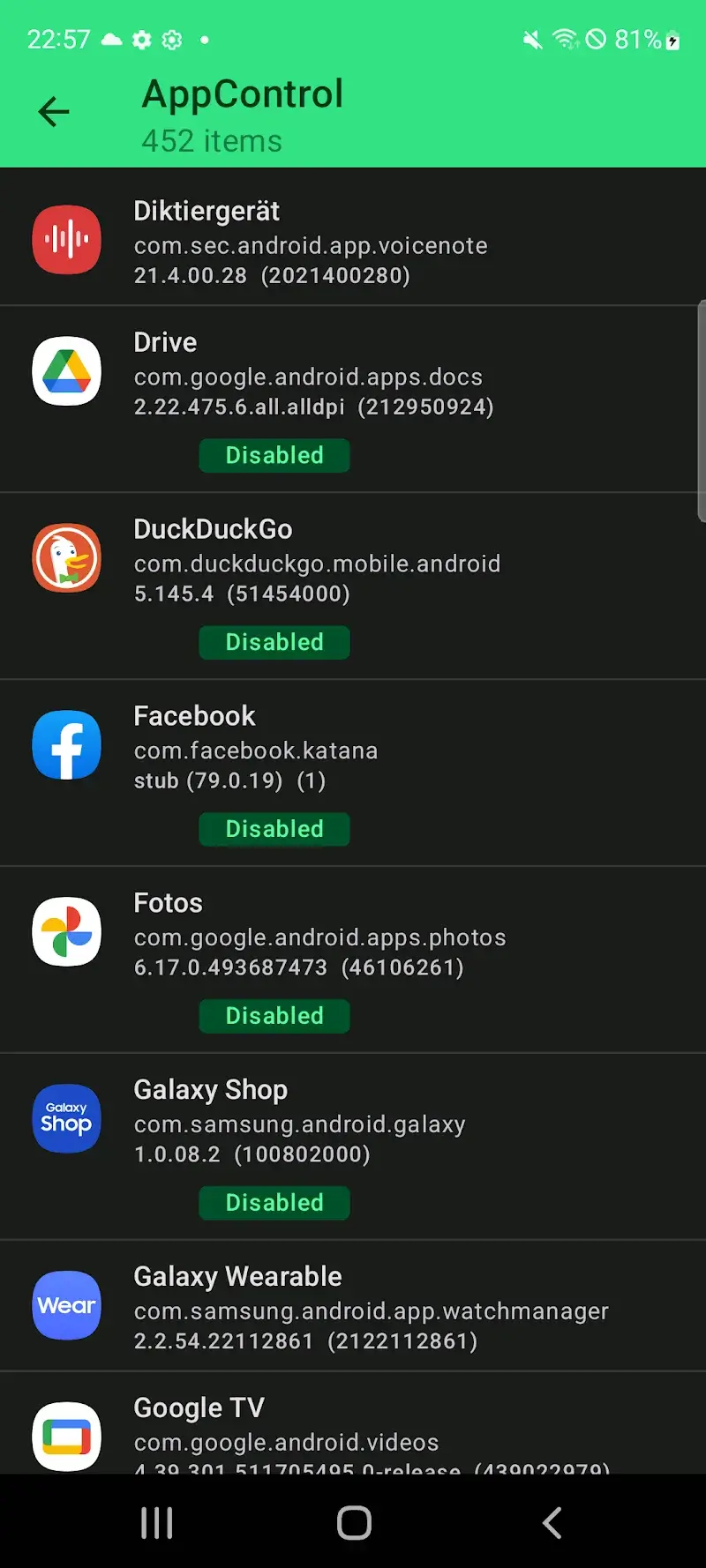Tap the Facebook app icon
Viewport: 706px width, 1568px height.
[x=66, y=745]
